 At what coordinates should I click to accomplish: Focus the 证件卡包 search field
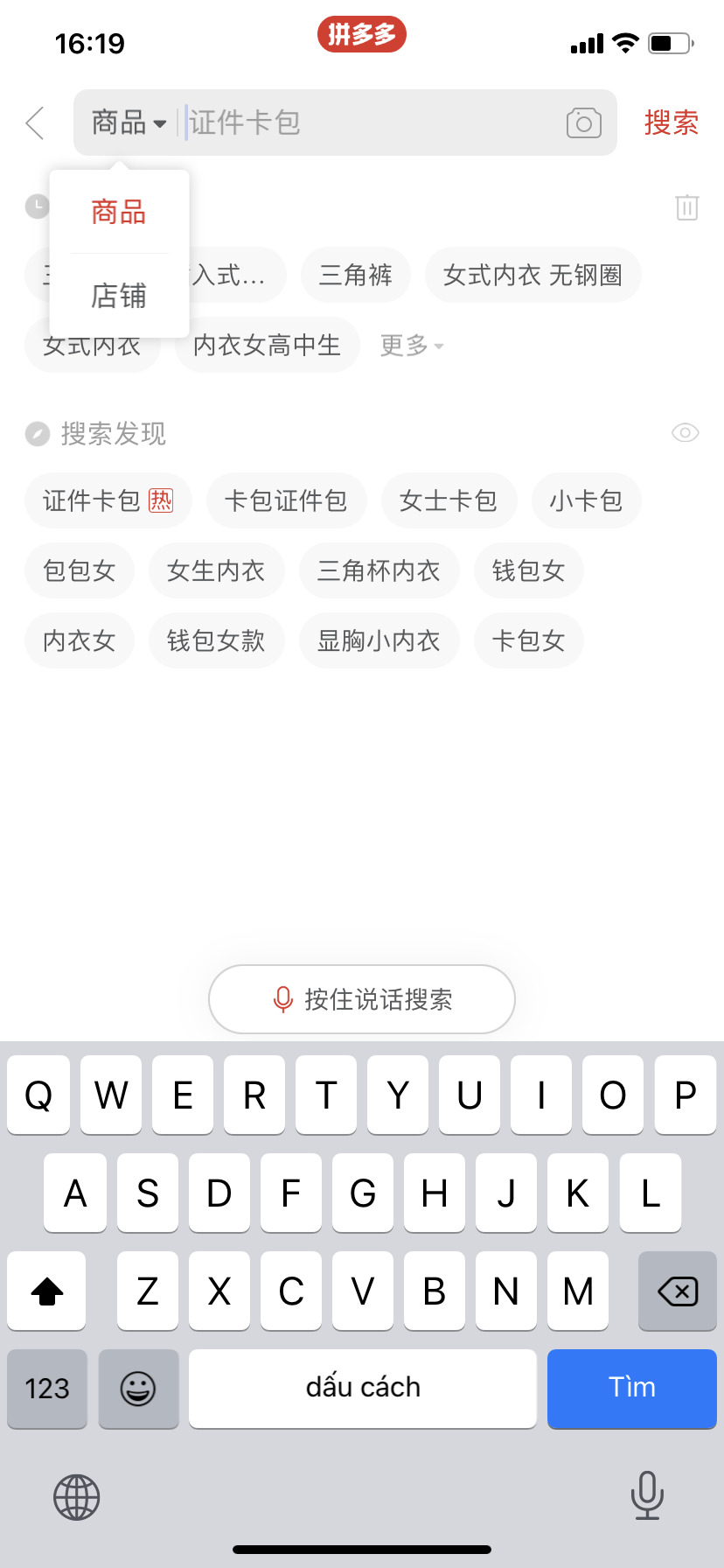tap(367, 123)
